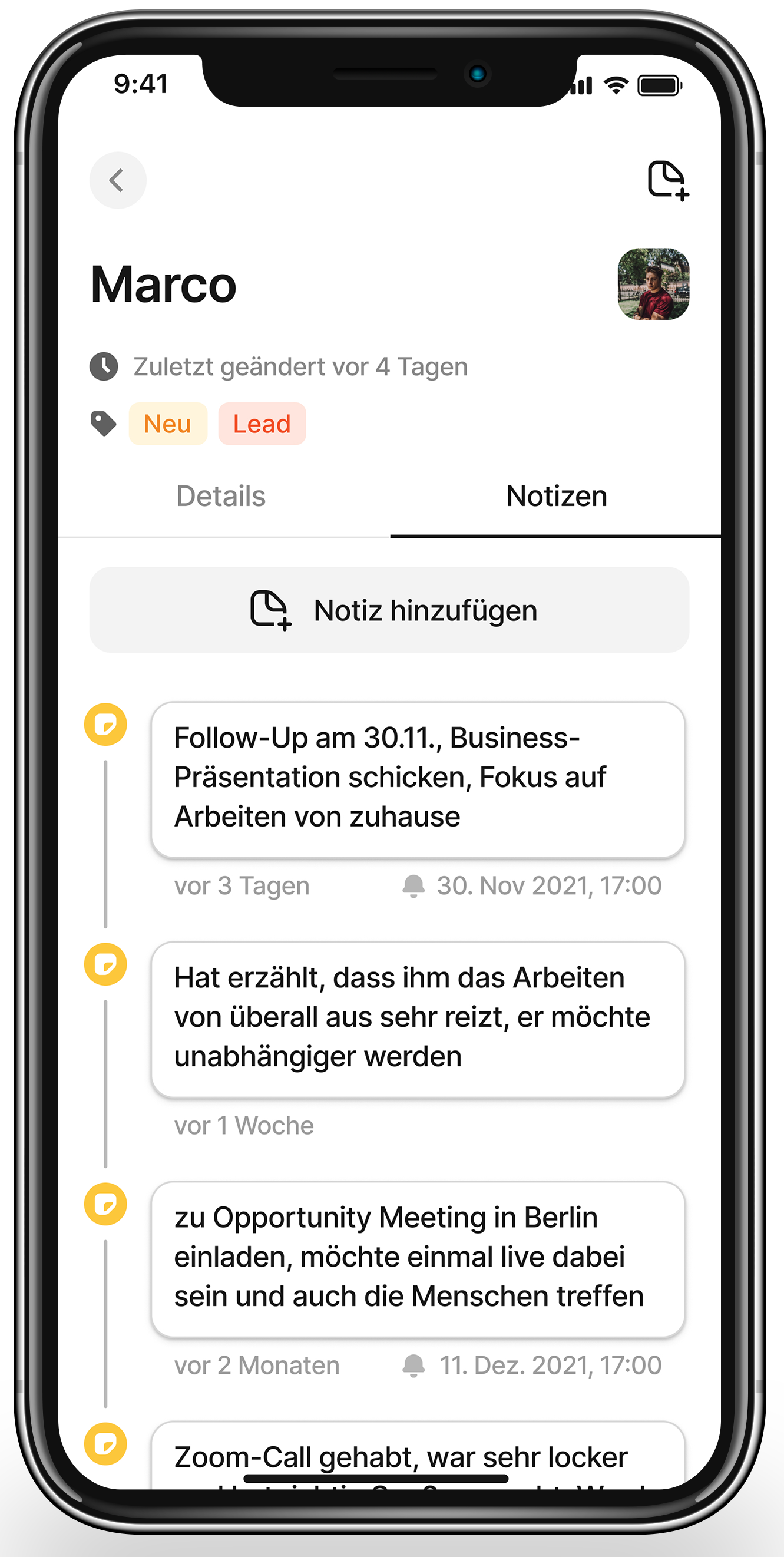Screen dimensions: 784x1557
Task: Open the note about Arbeiten von überall
Action: (418, 1018)
